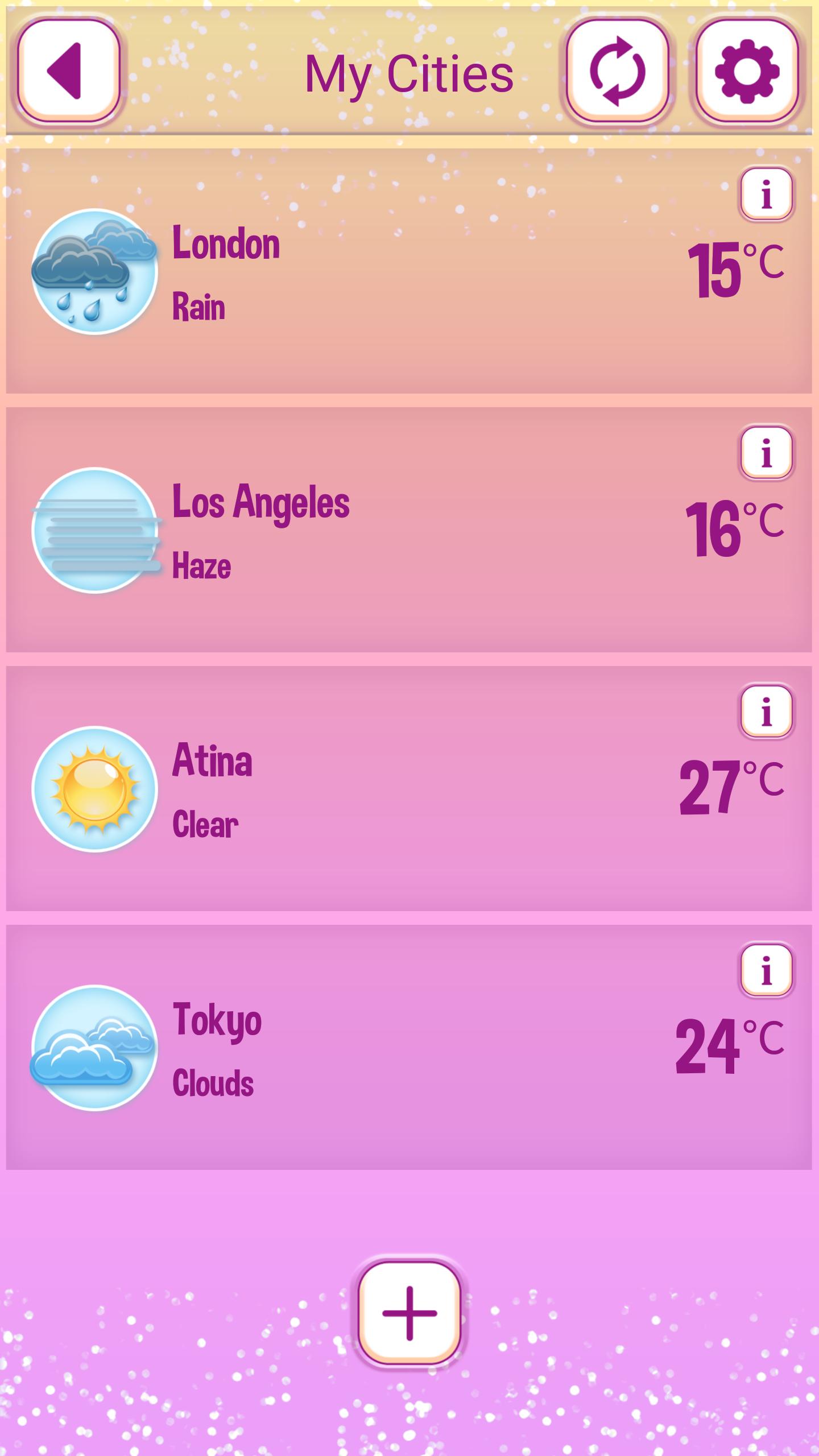
Task: Click the Clouds label under Tokyo
Action: (213, 1083)
